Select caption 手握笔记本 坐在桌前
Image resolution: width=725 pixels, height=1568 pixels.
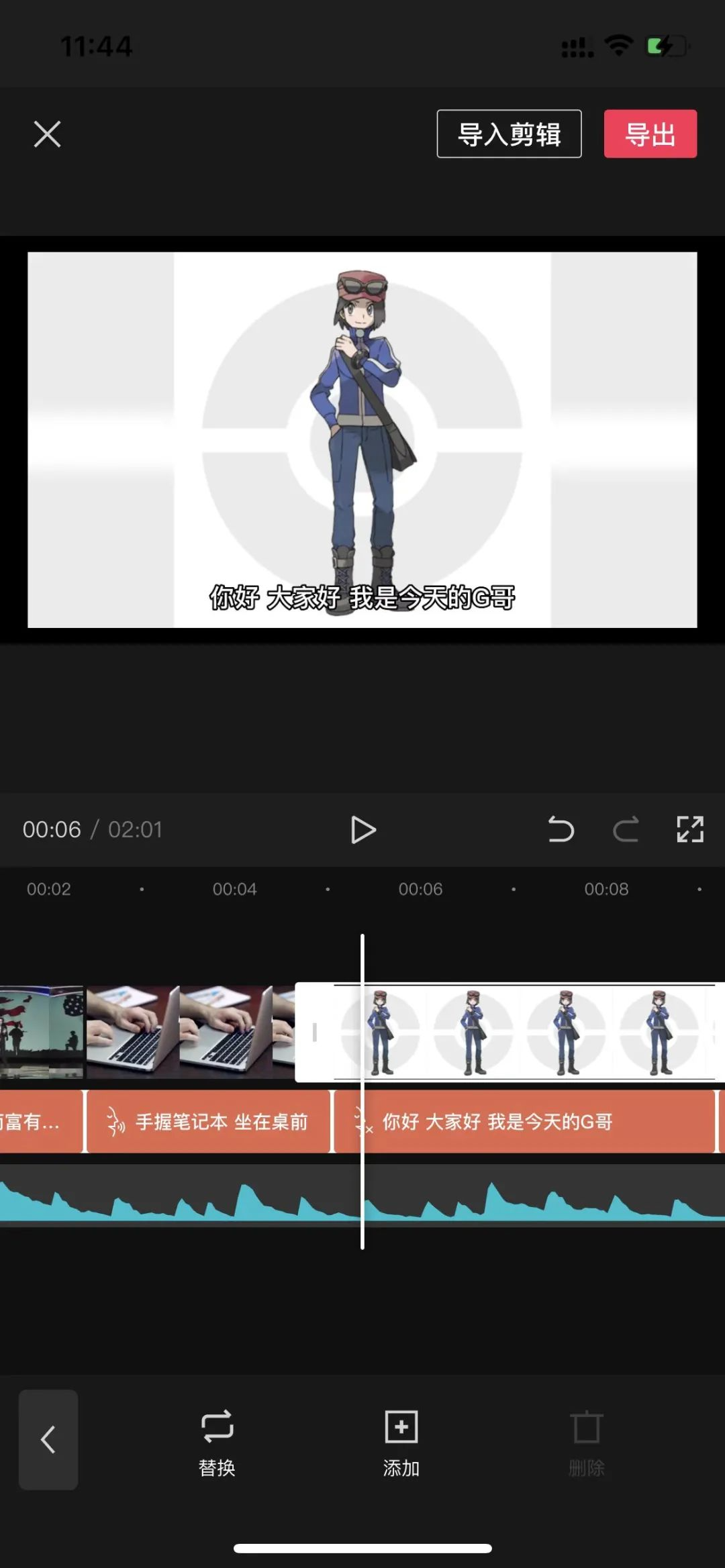(x=208, y=1122)
